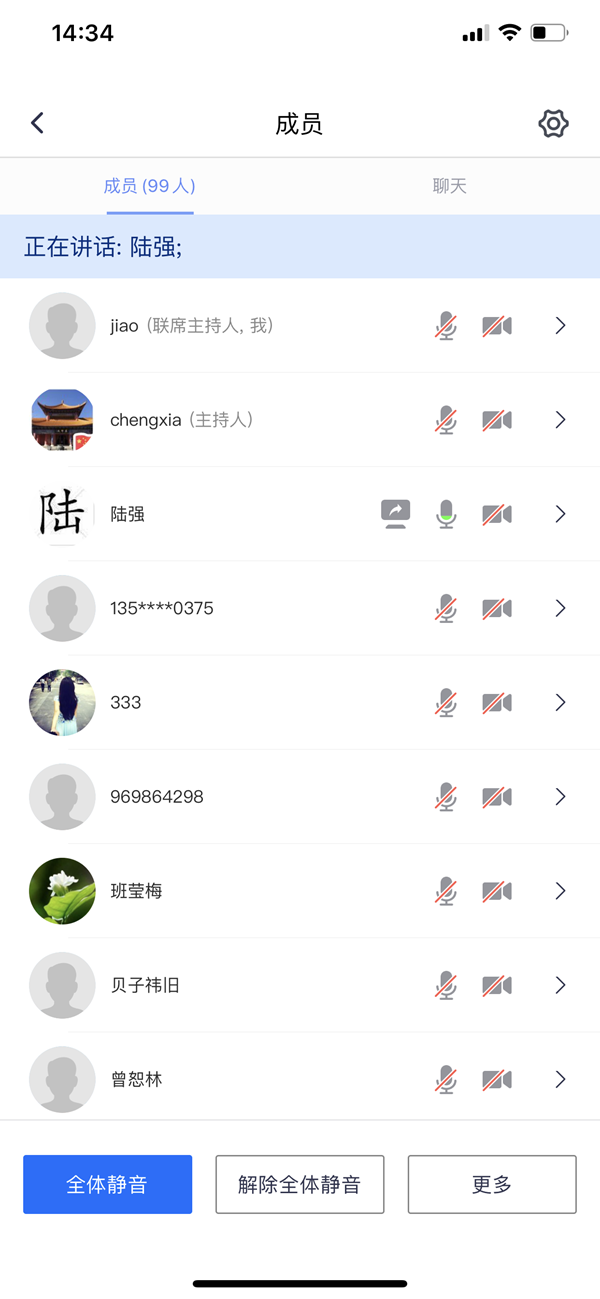Image resolution: width=600 pixels, height=1299 pixels.
Task: Tap the screen share icon for 陆强
Action: [x=396, y=514]
